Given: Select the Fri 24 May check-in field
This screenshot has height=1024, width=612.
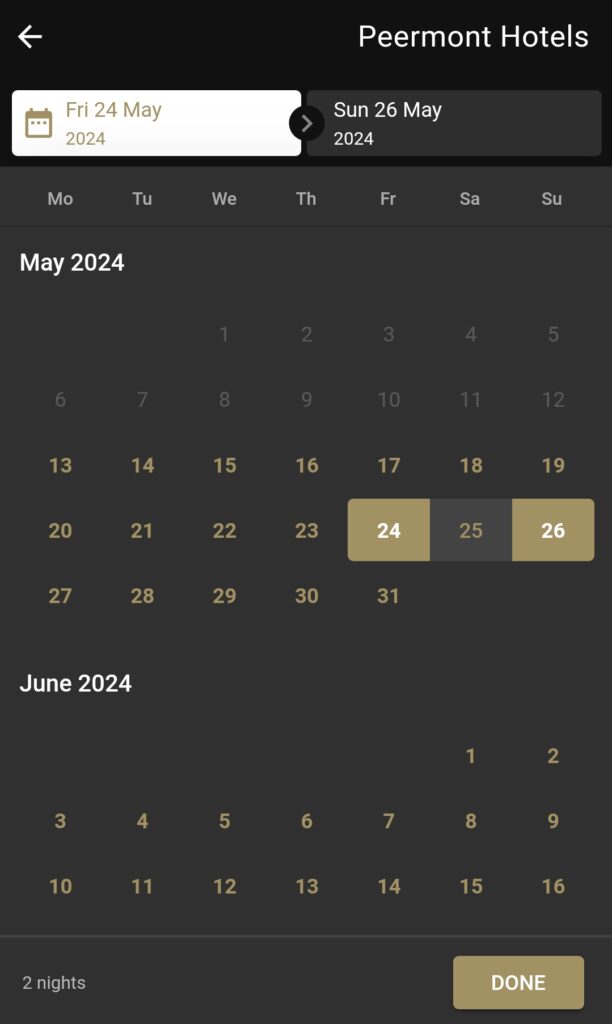Looking at the screenshot, I should tap(156, 123).
